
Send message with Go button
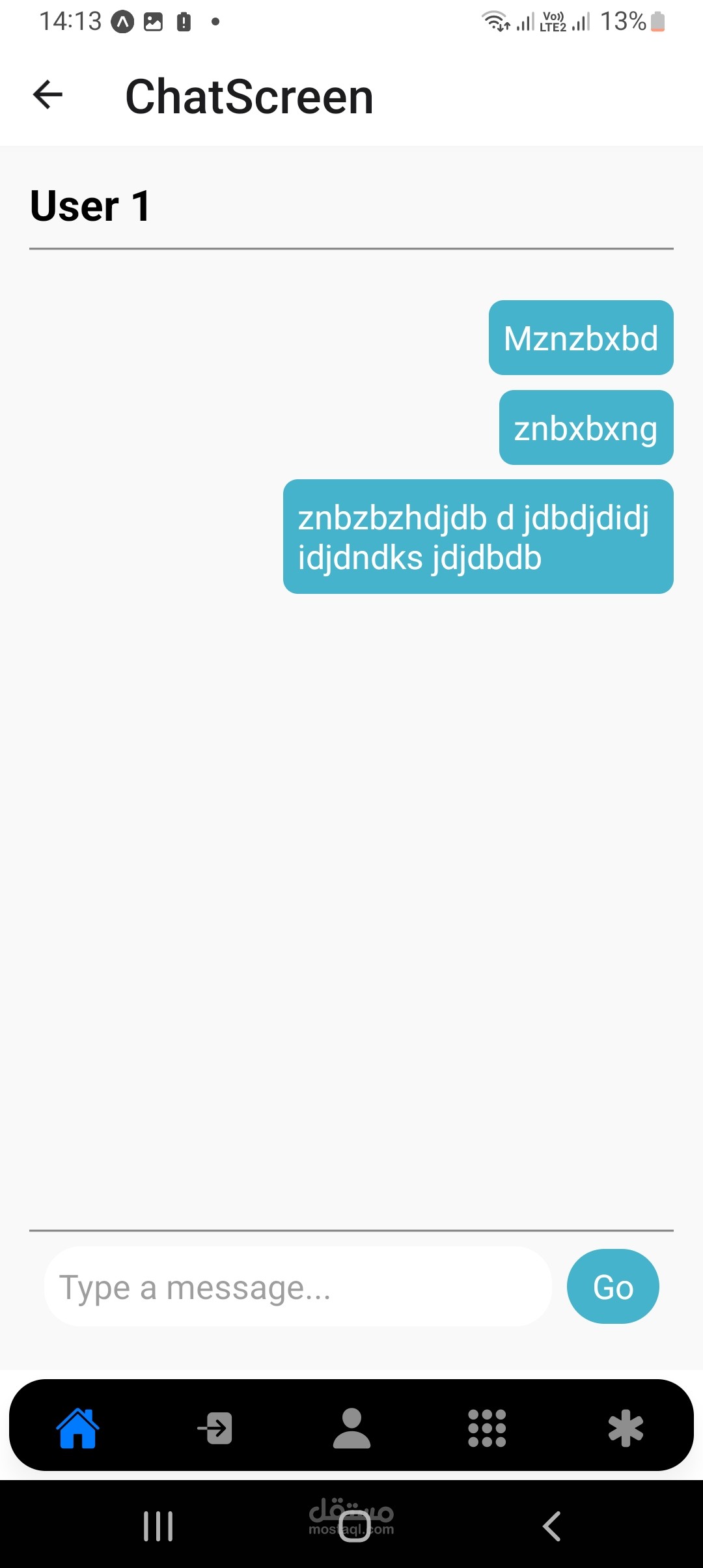point(613,1287)
